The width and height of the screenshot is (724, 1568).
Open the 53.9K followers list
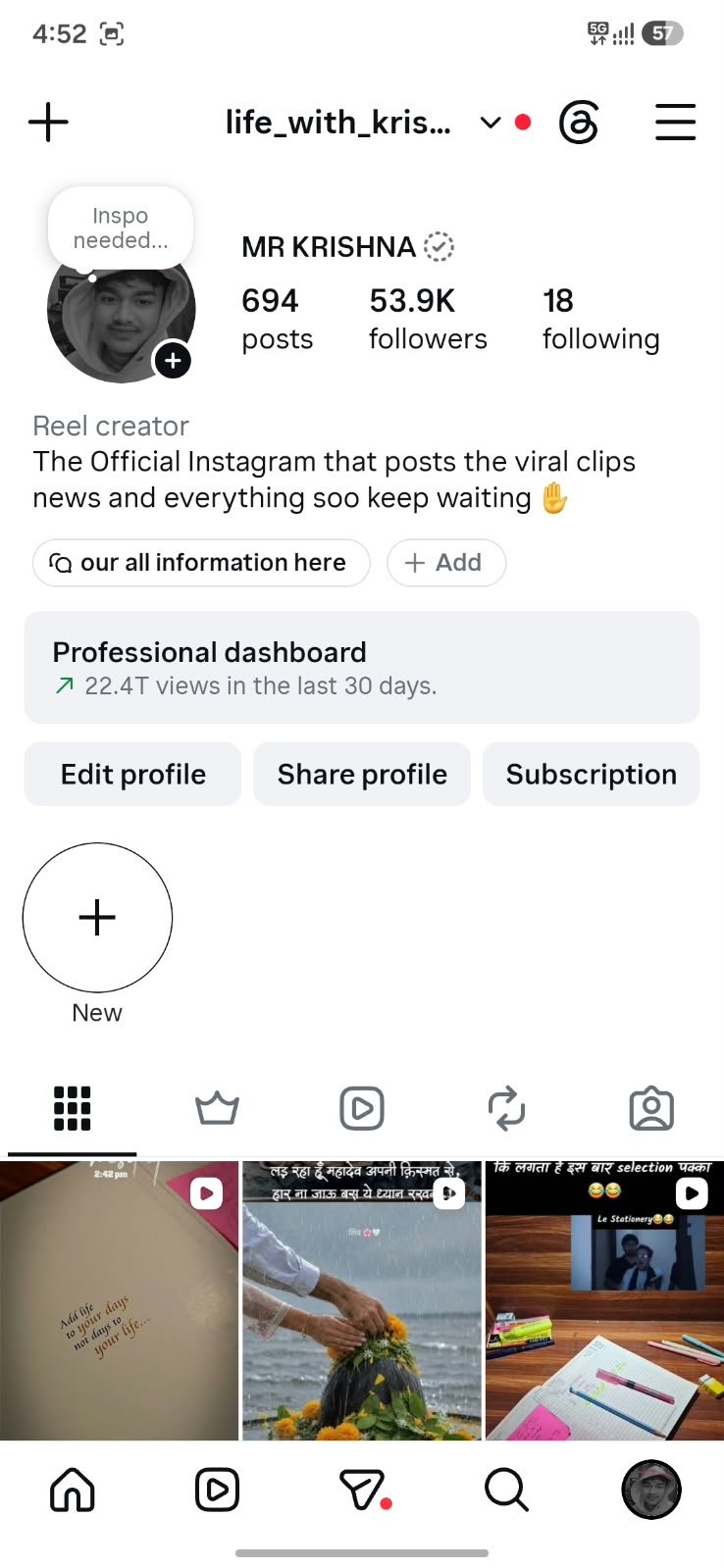(428, 319)
